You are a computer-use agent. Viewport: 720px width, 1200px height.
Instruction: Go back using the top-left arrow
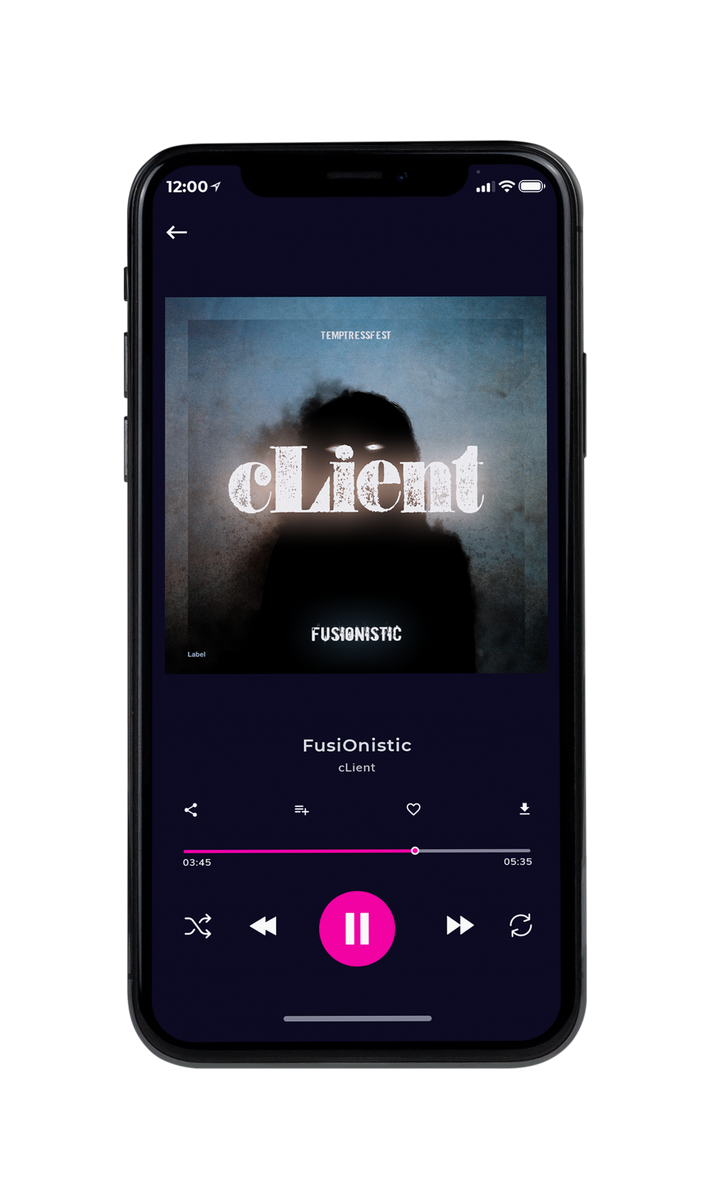[177, 232]
